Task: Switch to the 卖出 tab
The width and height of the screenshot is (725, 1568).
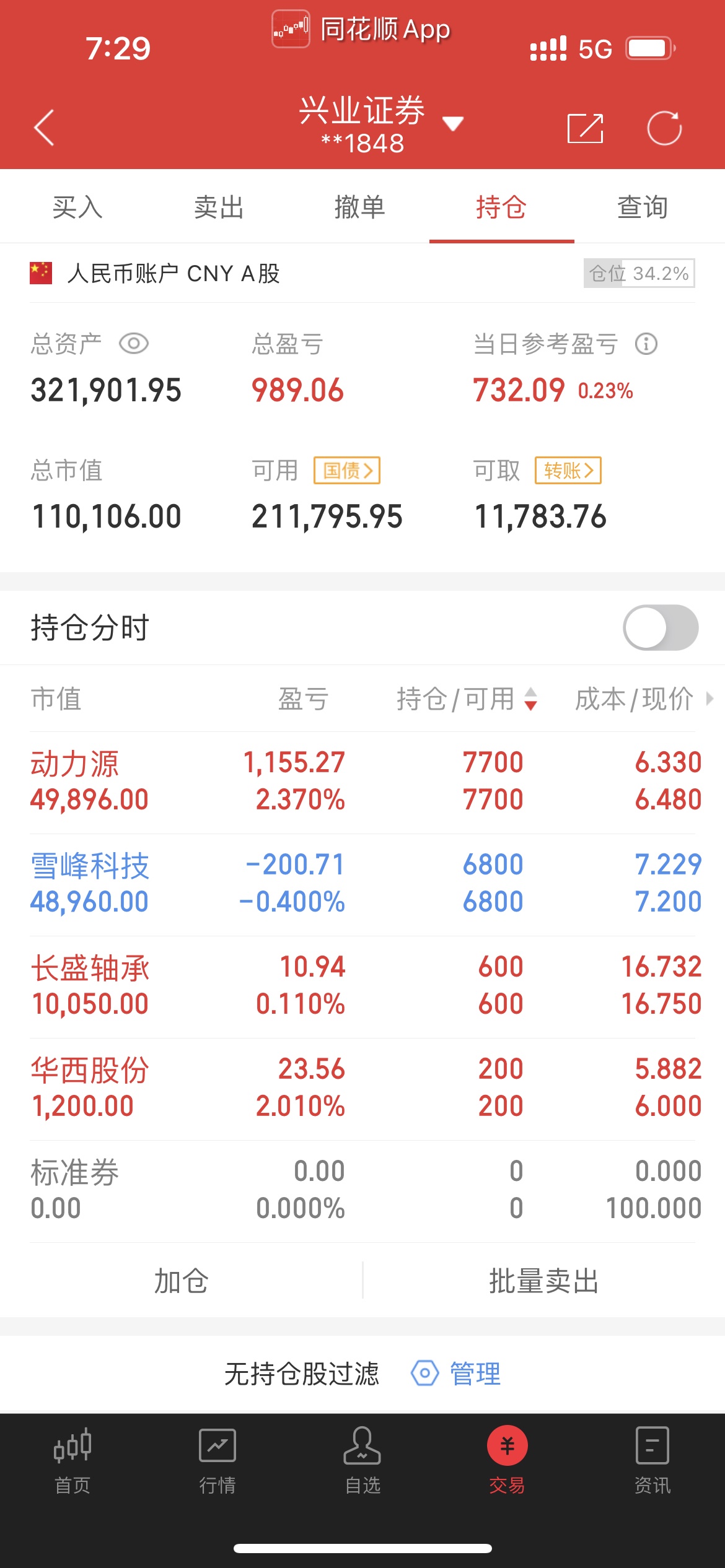Action: click(x=219, y=207)
